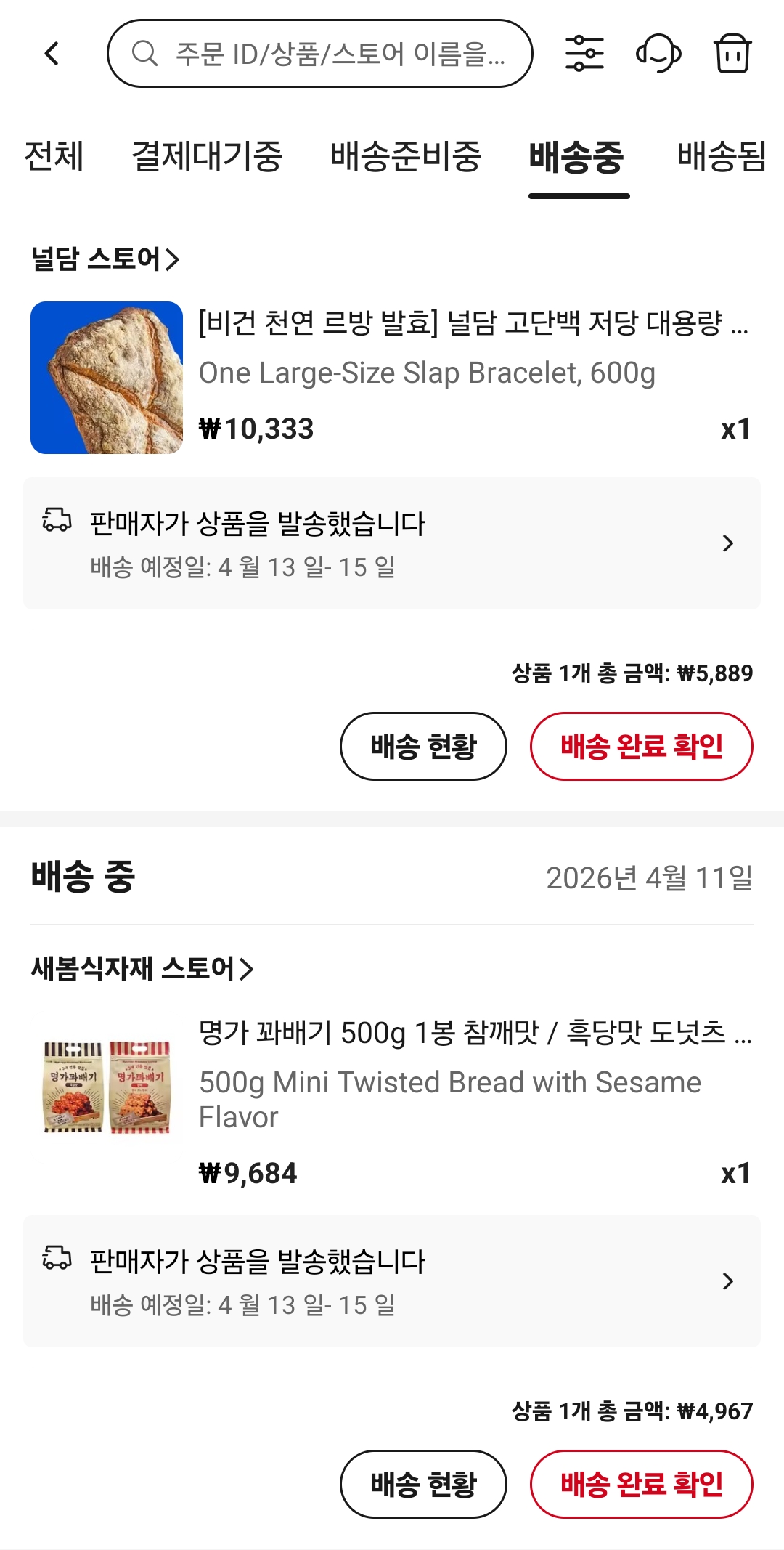
Task: Switch to the 결제대기중 tab
Action: 207,156
